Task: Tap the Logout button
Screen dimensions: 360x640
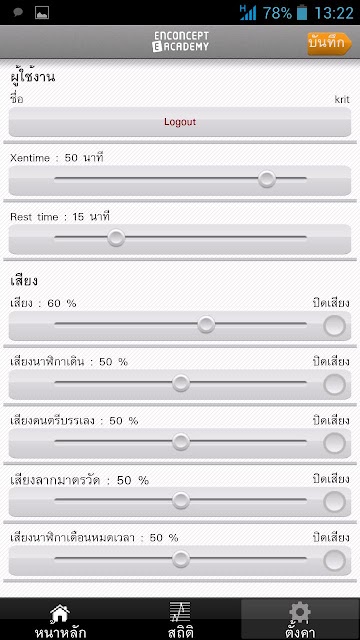Action: point(180,122)
